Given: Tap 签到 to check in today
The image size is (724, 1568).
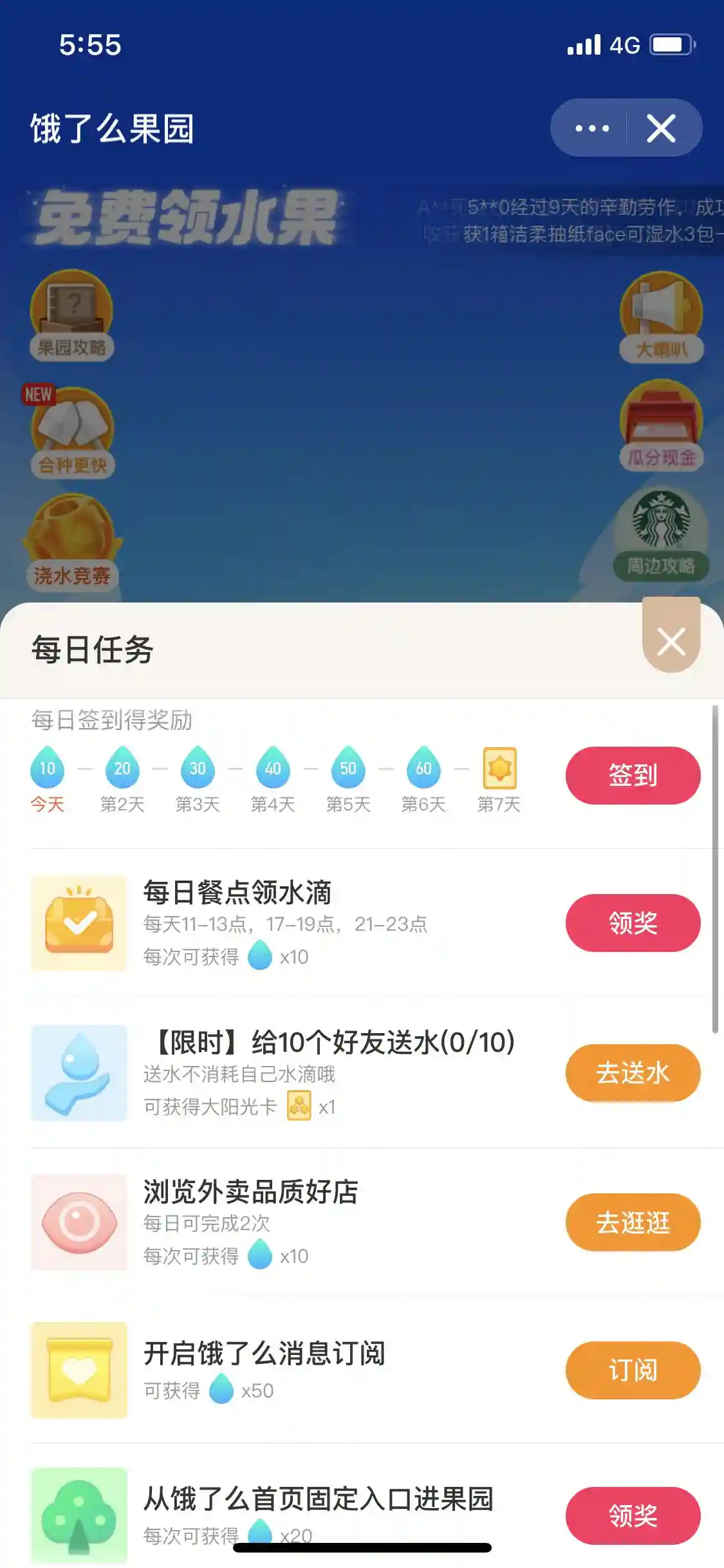Looking at the screenshot, I should (633, 776).
